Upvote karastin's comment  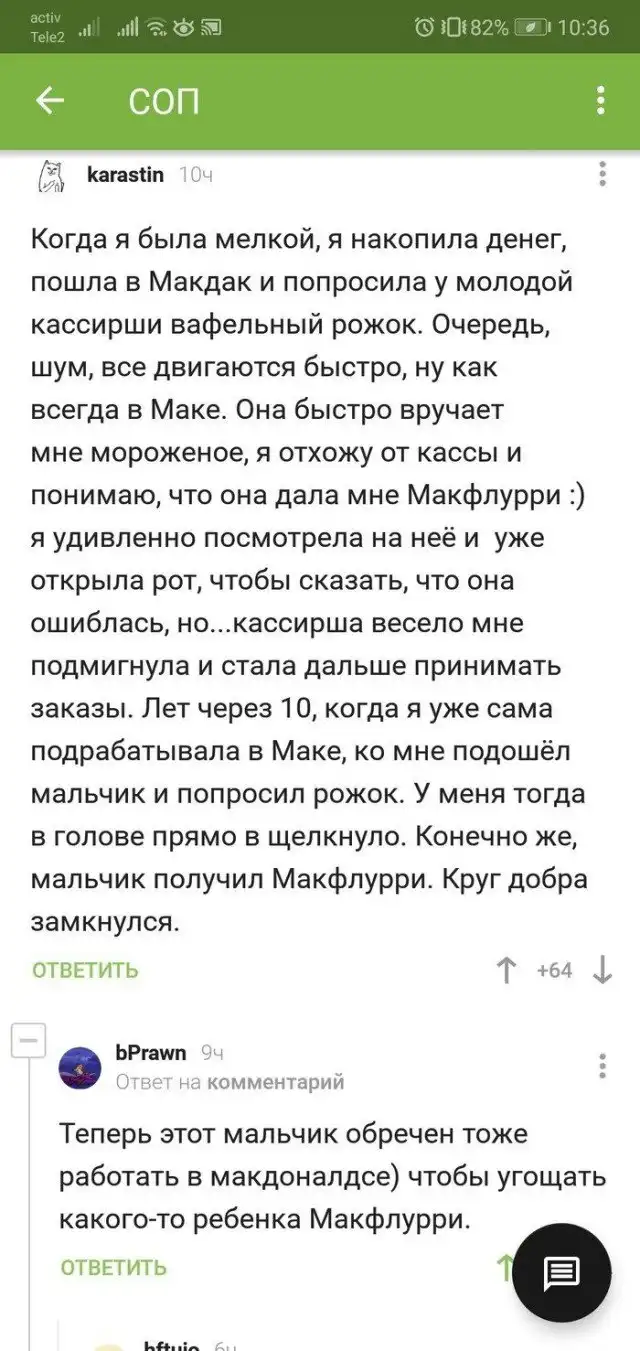pos(506,970)
